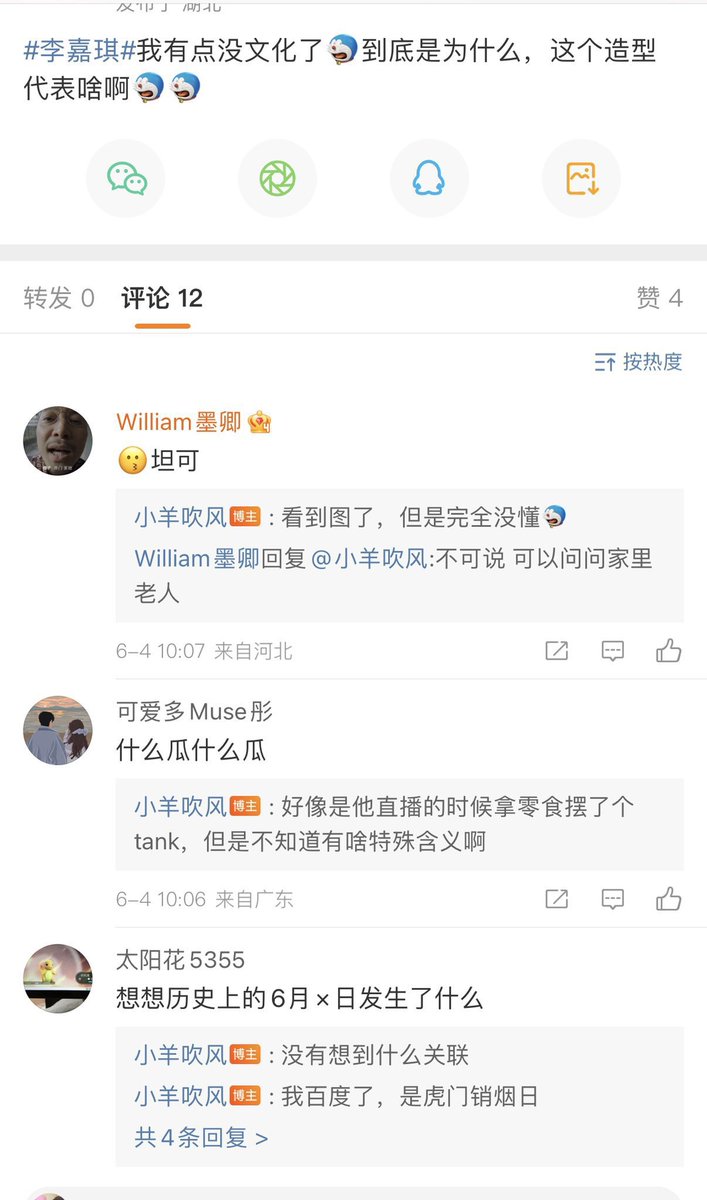707x1200 pixels.
Task: Reply to William墨卿's comment
Action: click(x=613, y=651)
